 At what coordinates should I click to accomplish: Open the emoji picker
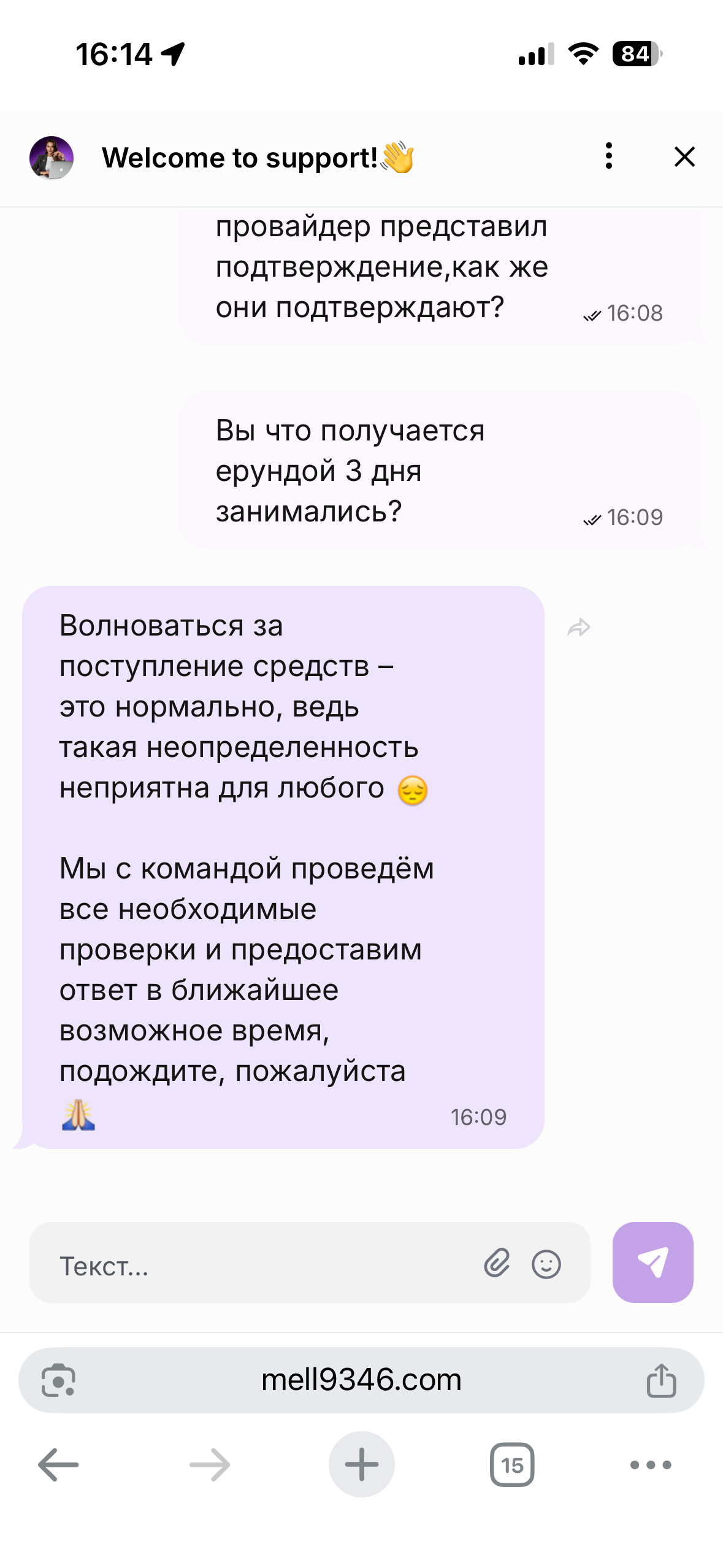tap(546, 1265)
